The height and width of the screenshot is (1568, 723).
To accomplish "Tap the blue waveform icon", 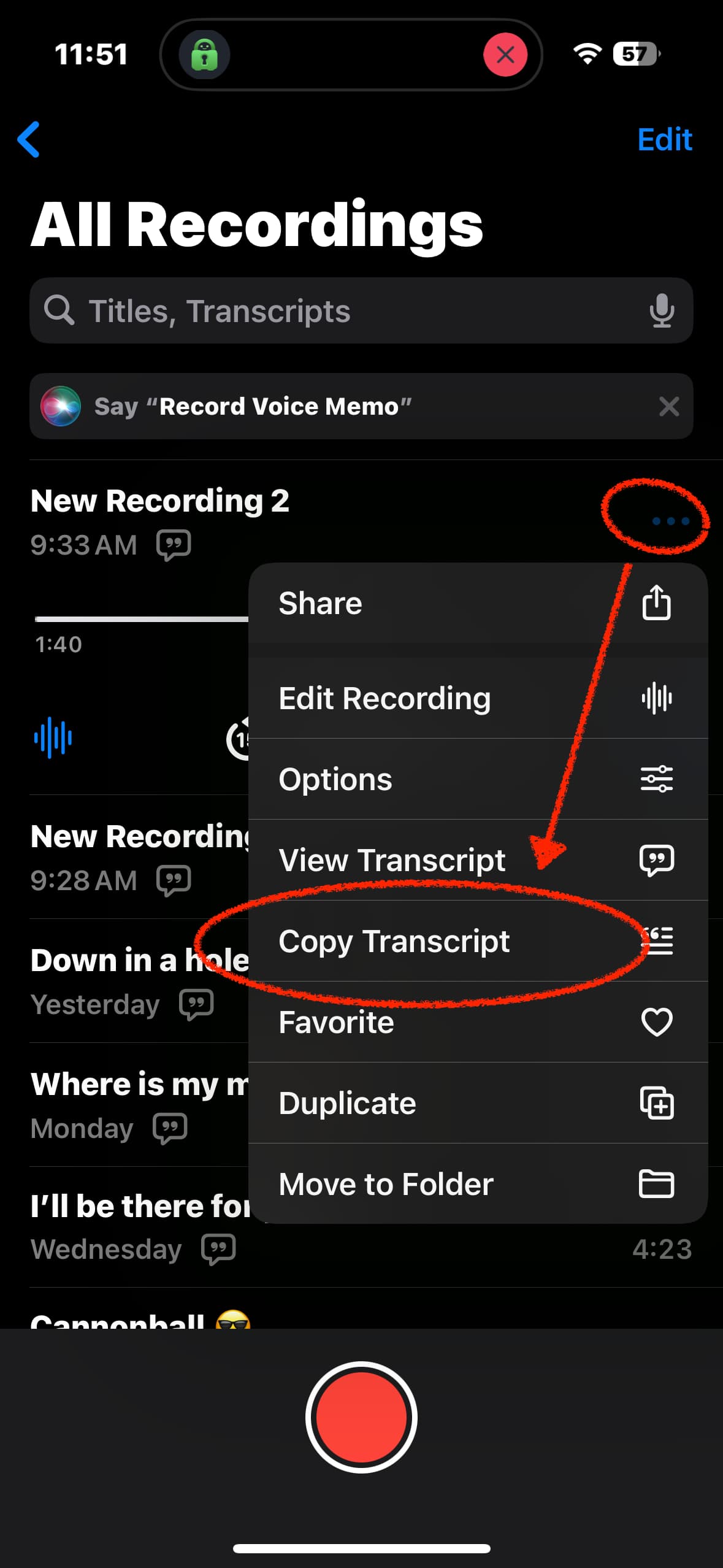I will 53,737.
